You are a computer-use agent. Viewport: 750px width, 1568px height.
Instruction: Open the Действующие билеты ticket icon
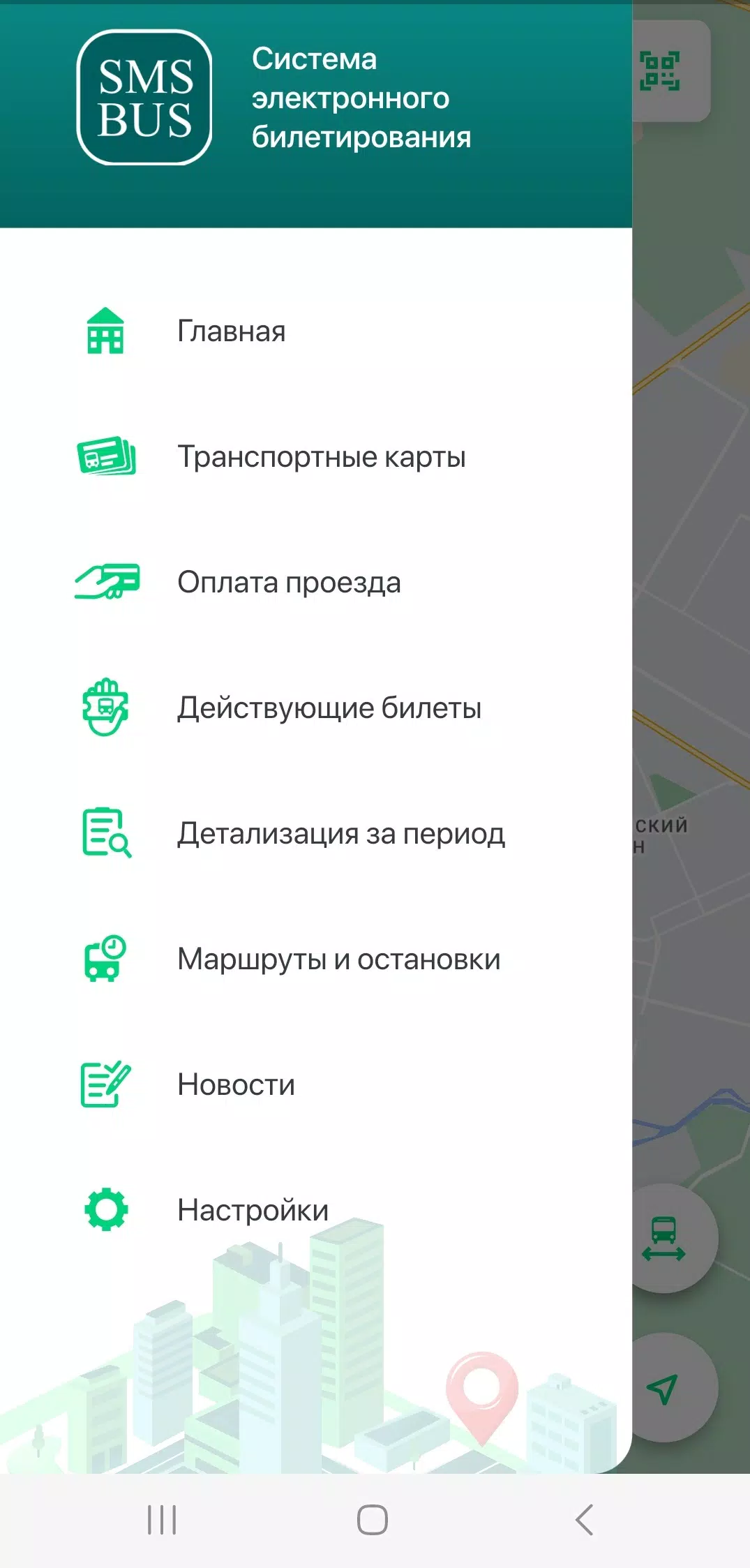click(105, 708)
